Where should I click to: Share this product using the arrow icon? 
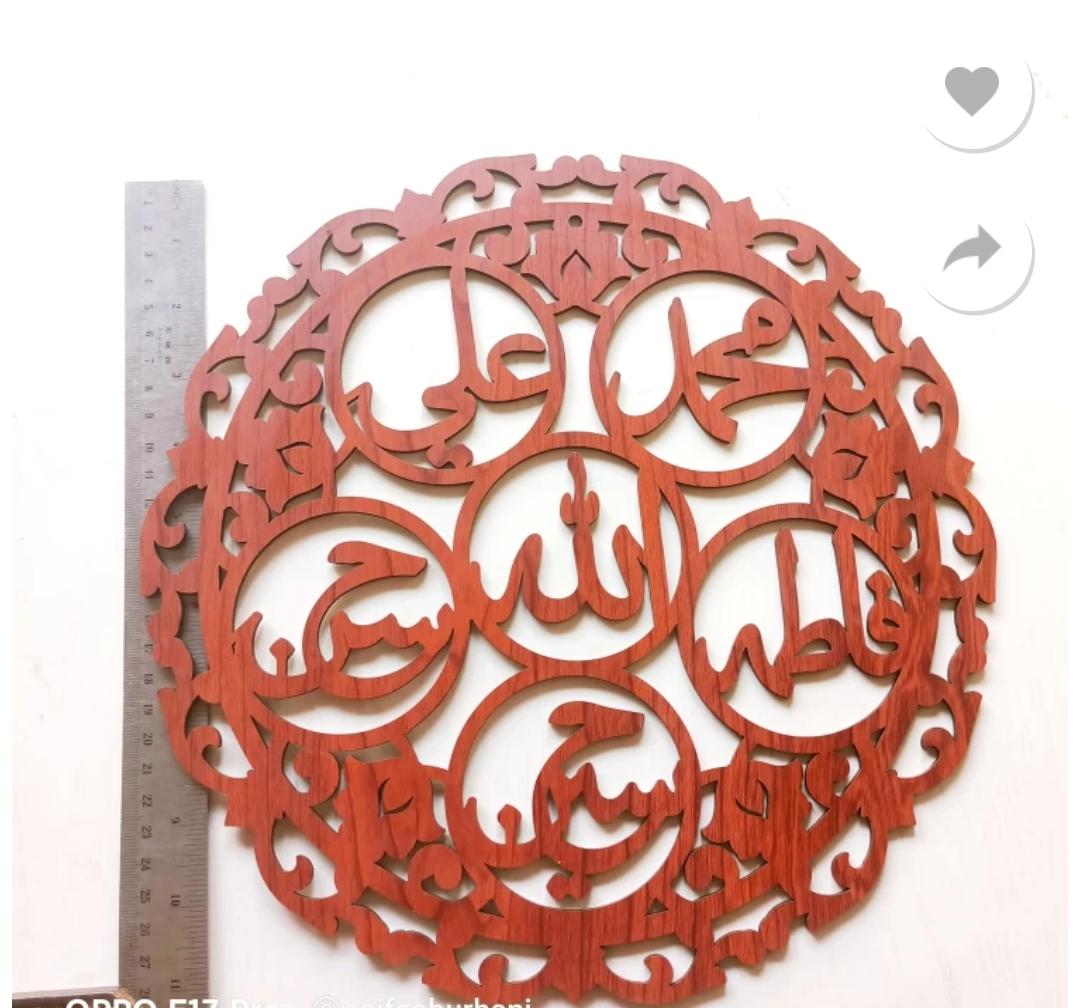coord(972,251)
